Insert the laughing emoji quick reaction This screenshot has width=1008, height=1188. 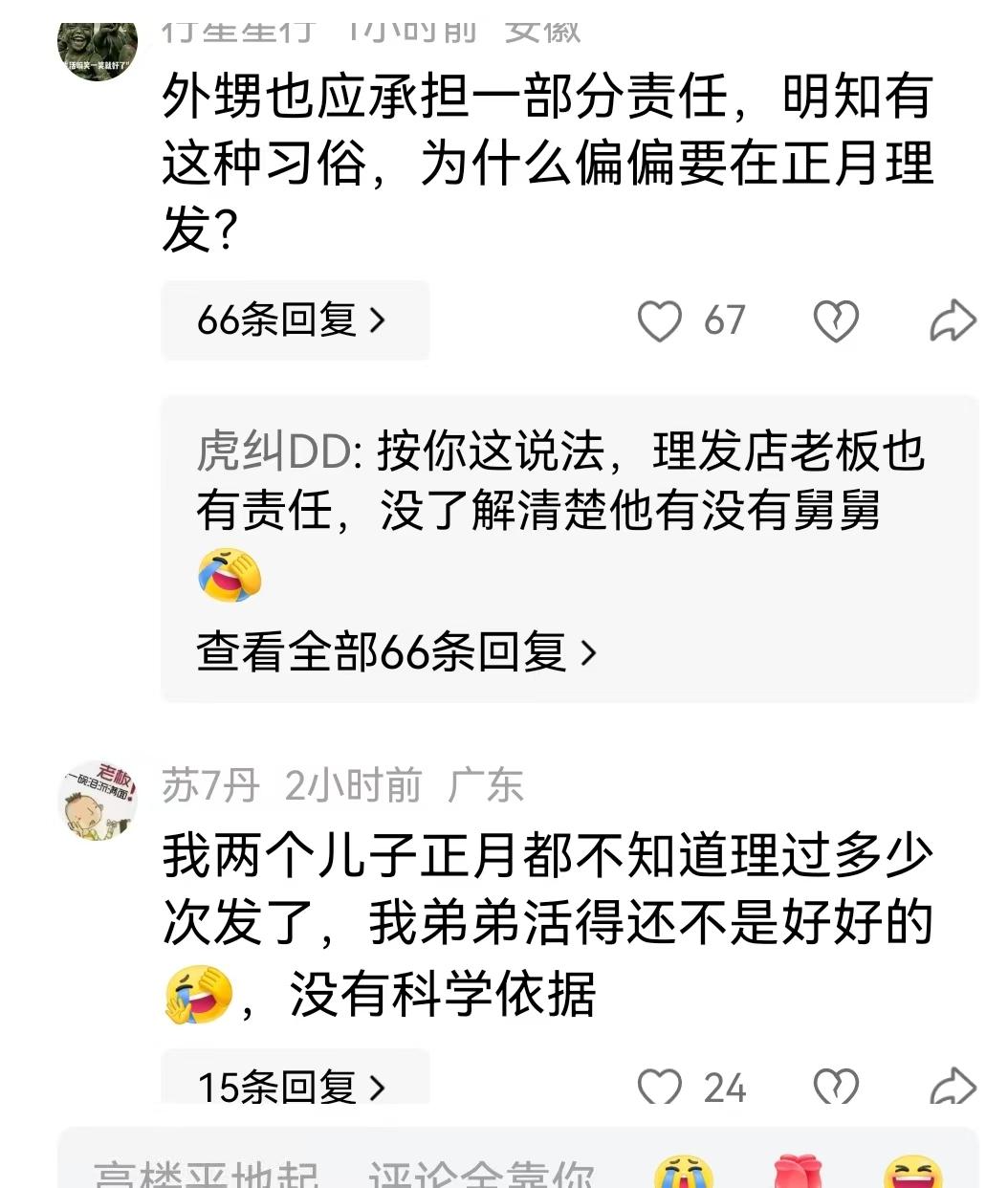pyautogui.click(x=912, y=1173)
